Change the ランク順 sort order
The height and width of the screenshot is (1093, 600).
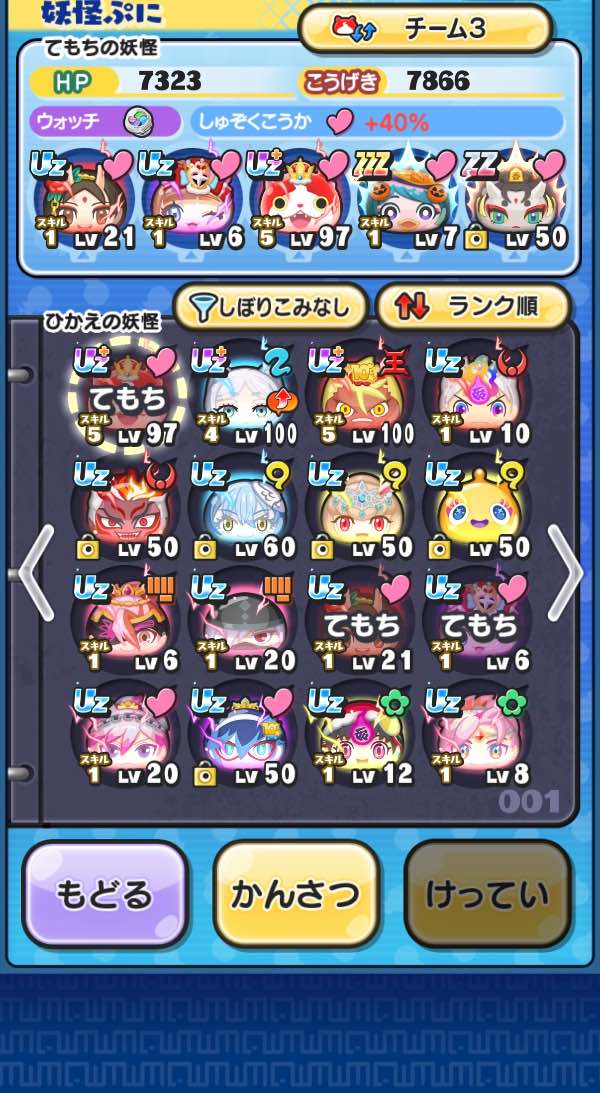(472, 307)
